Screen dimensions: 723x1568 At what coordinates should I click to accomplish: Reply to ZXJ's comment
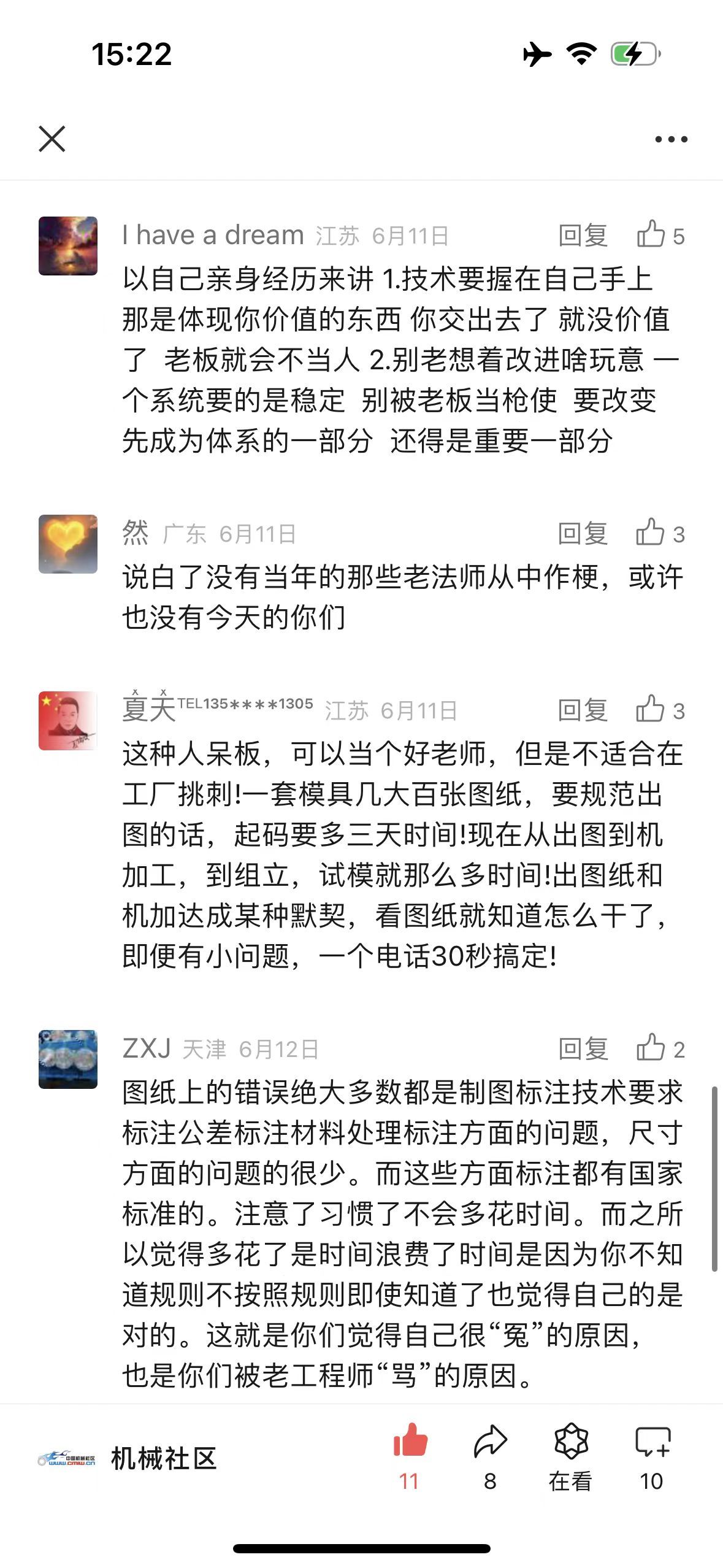click(x=583, y=1049)
